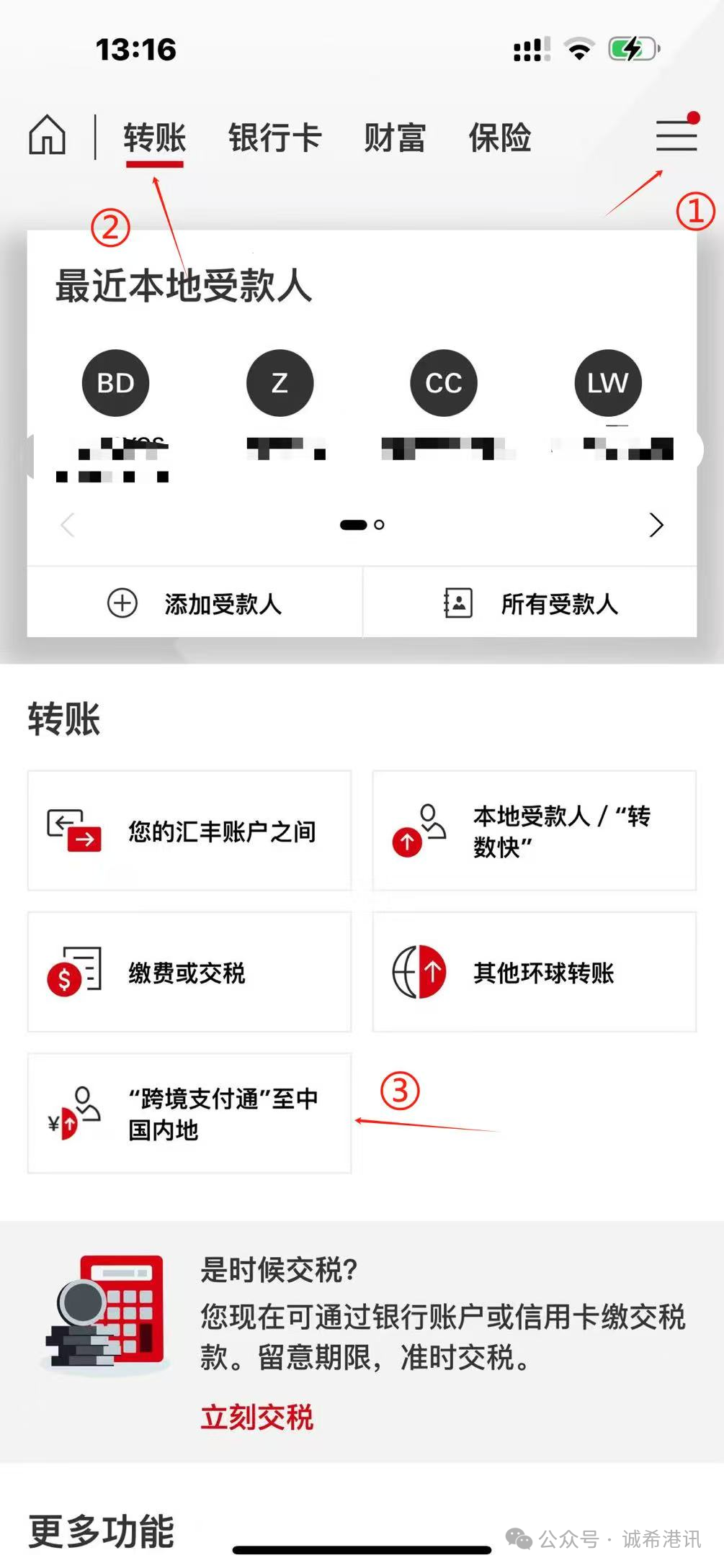
Task: Select recent payee LW
Action: (607, 383)
